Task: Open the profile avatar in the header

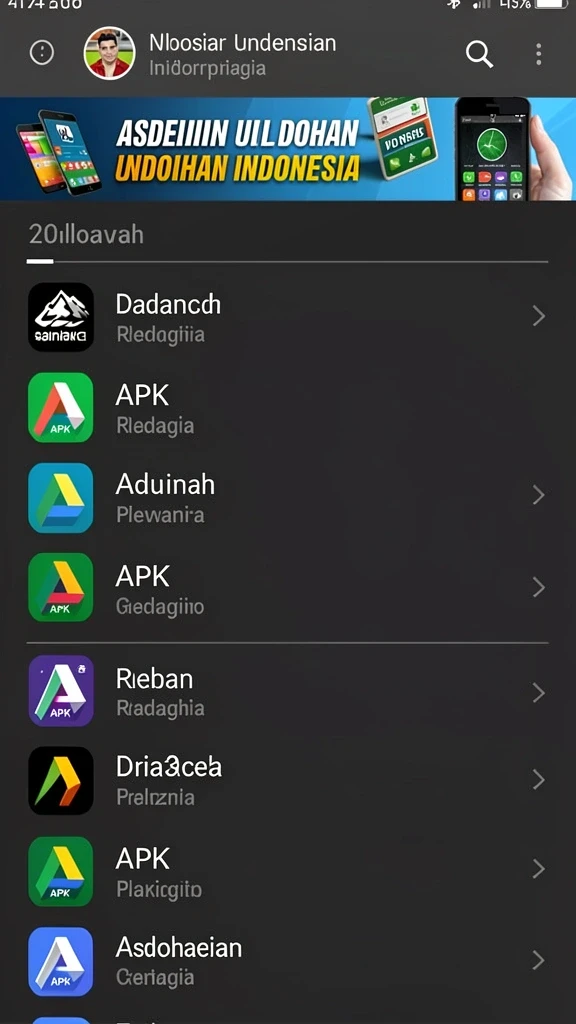Action: pos(110,53)
